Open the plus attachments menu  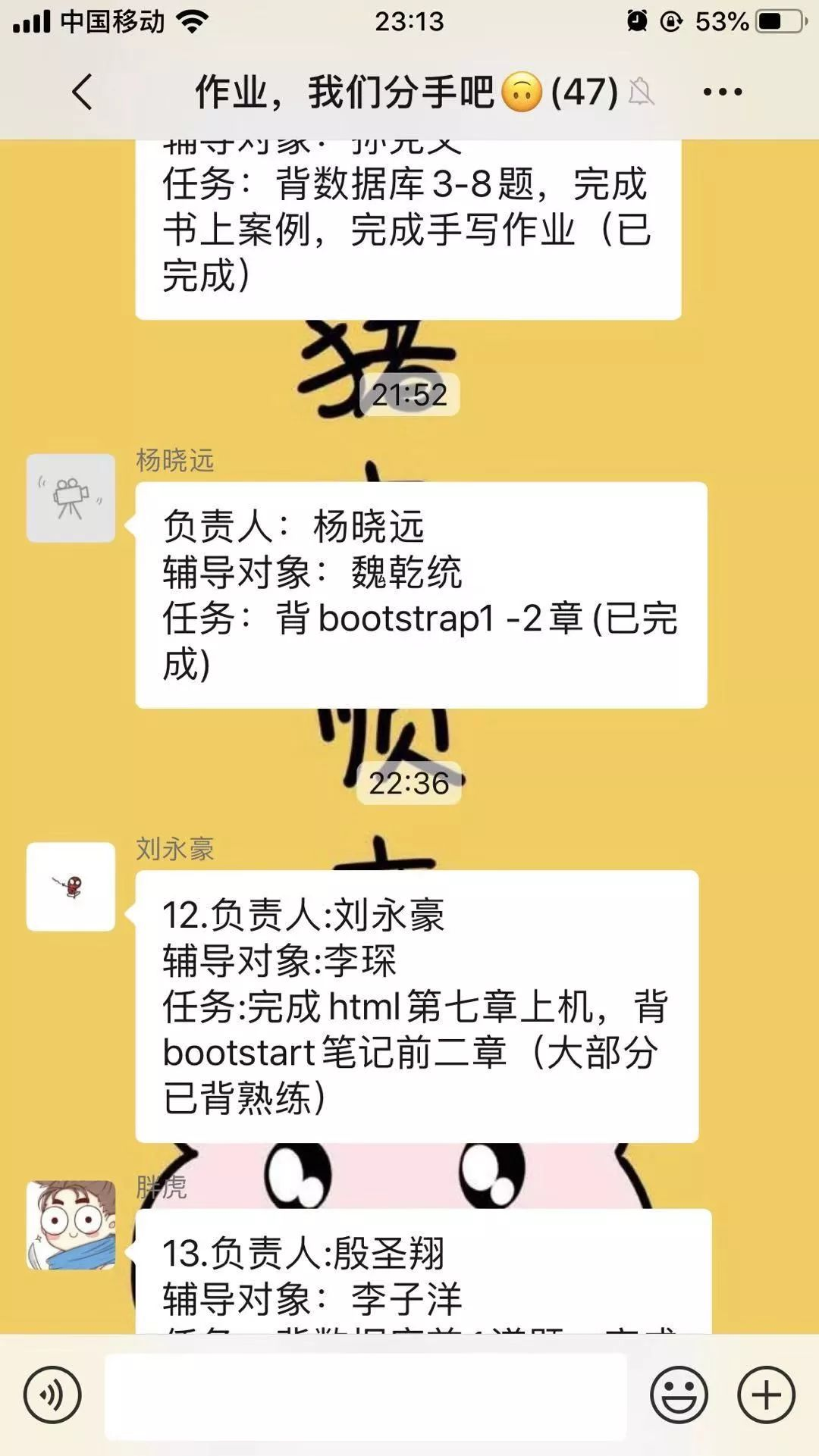click(766, 1395)
